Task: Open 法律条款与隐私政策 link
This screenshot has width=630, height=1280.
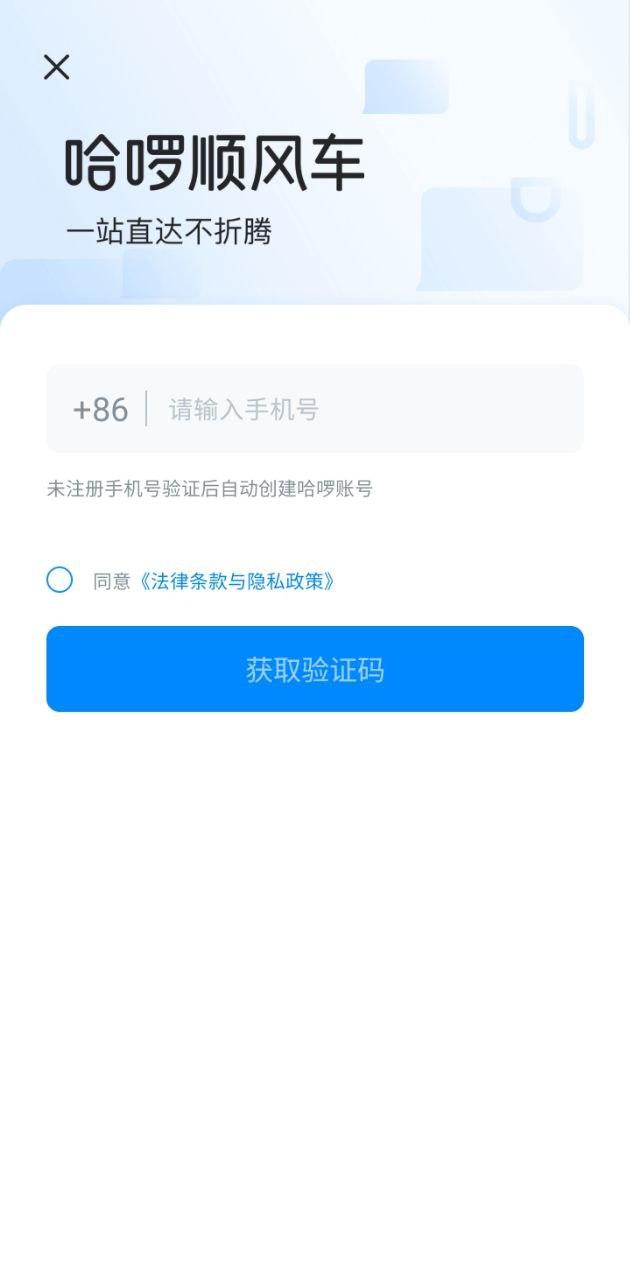Action: pos(237,581)
